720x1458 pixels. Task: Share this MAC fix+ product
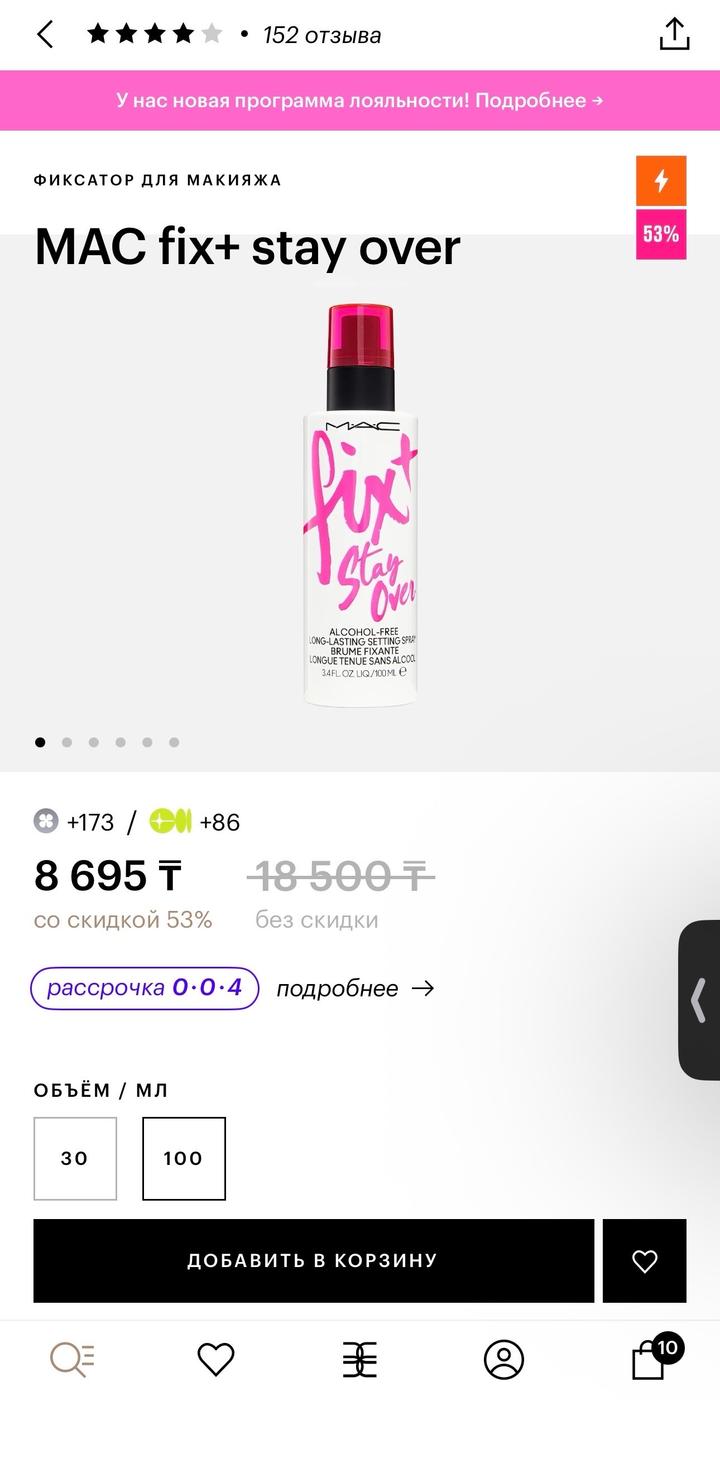(x=675, y=34)
